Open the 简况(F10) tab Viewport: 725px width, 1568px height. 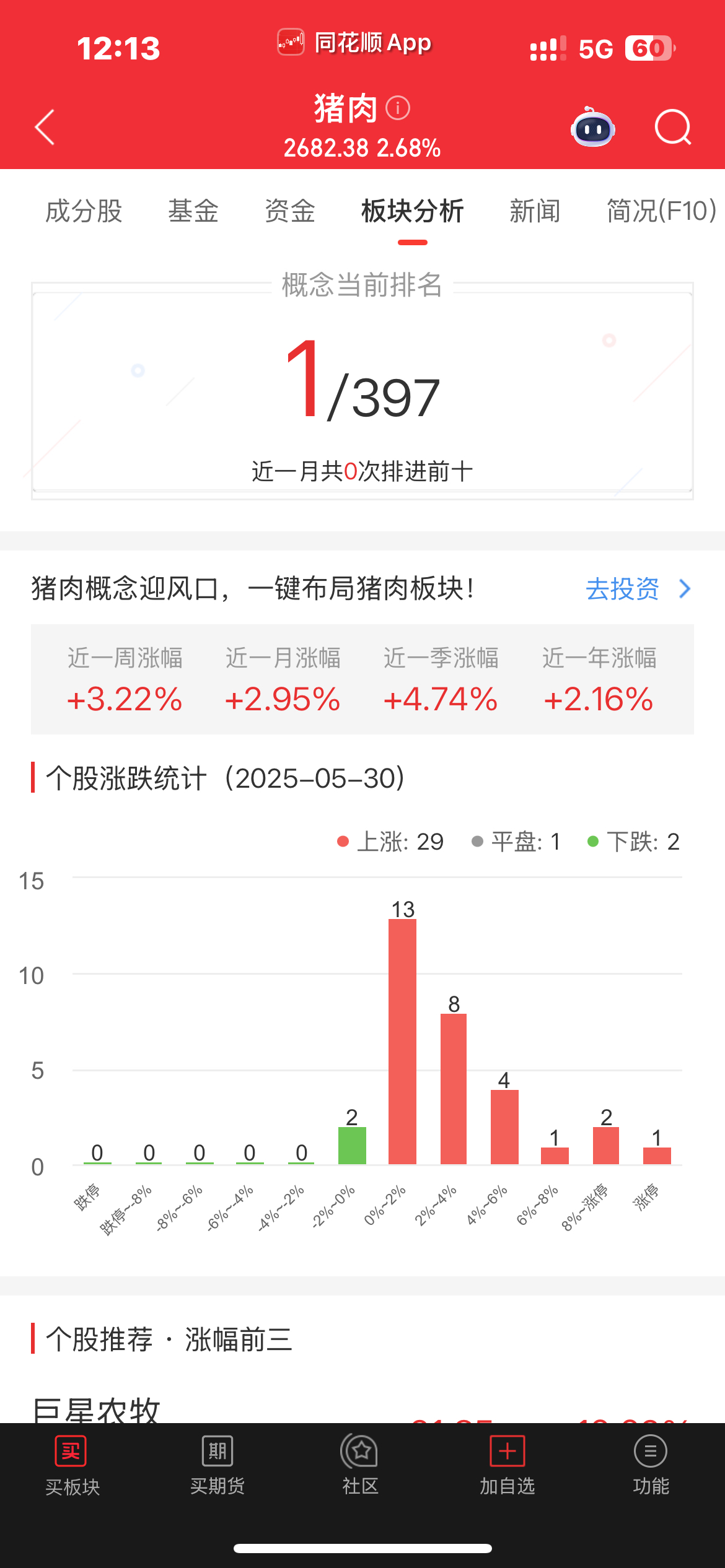point(661,211)
